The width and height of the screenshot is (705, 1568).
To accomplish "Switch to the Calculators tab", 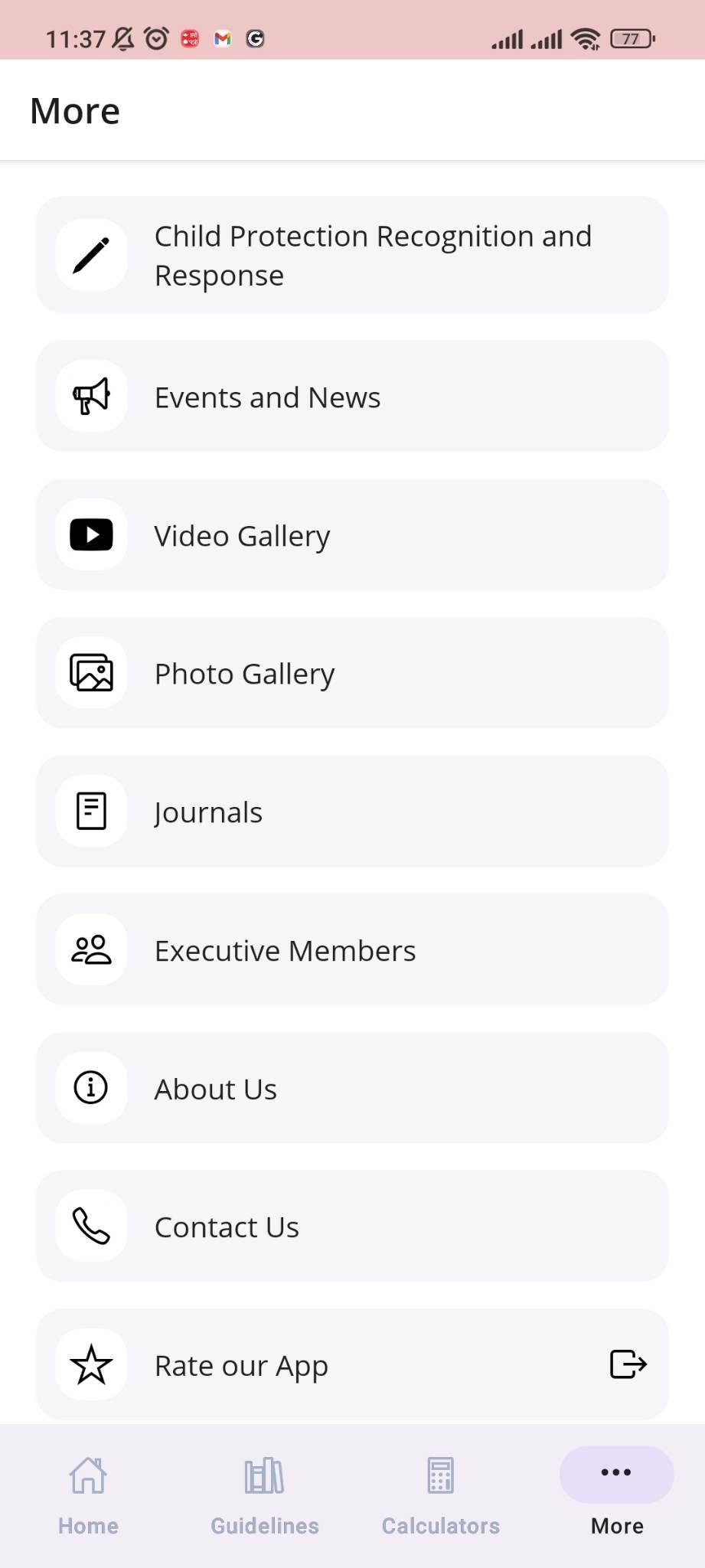I will pos(441,1495).
